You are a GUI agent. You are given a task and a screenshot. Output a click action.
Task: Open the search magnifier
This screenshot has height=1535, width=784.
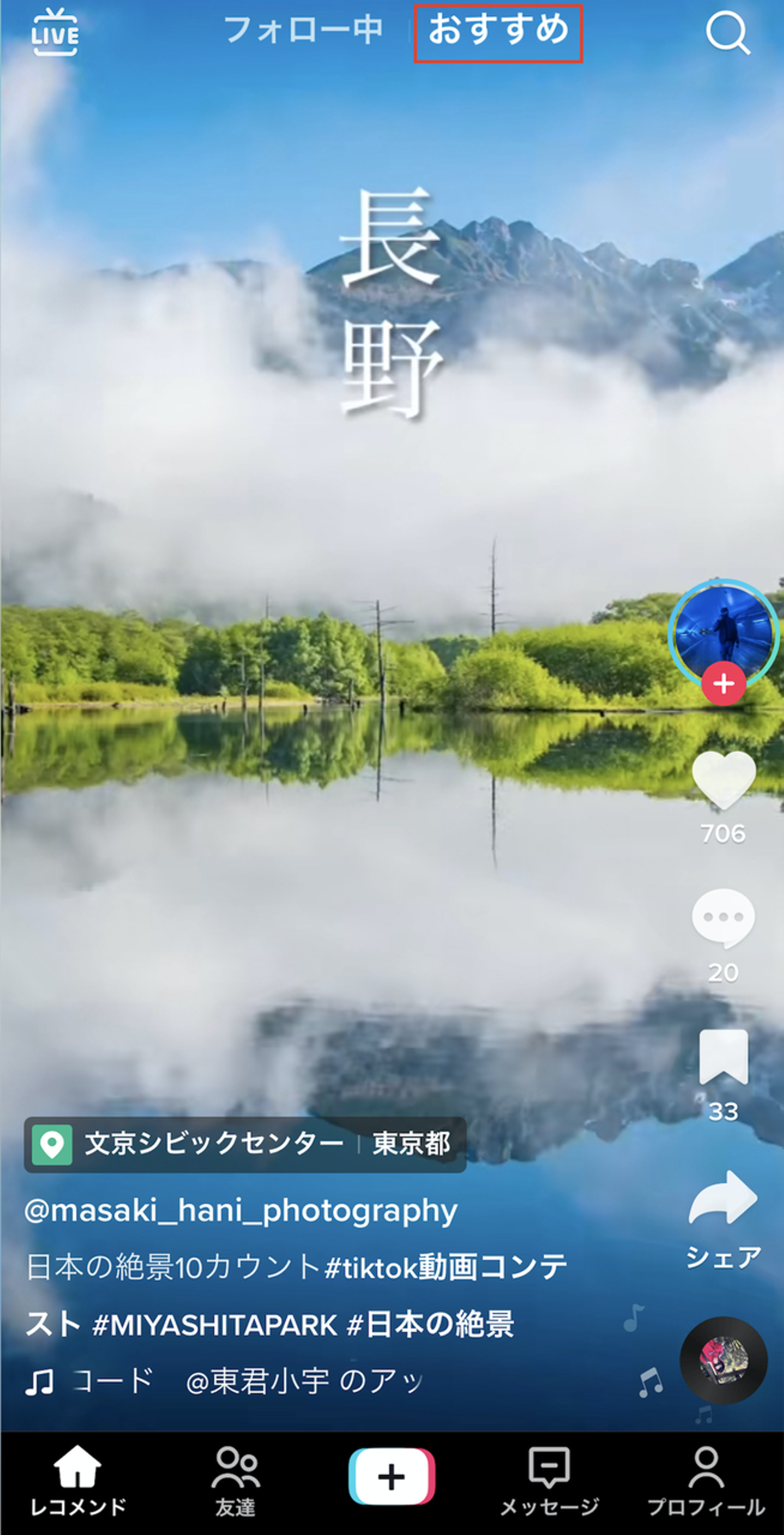pos(727,33)
